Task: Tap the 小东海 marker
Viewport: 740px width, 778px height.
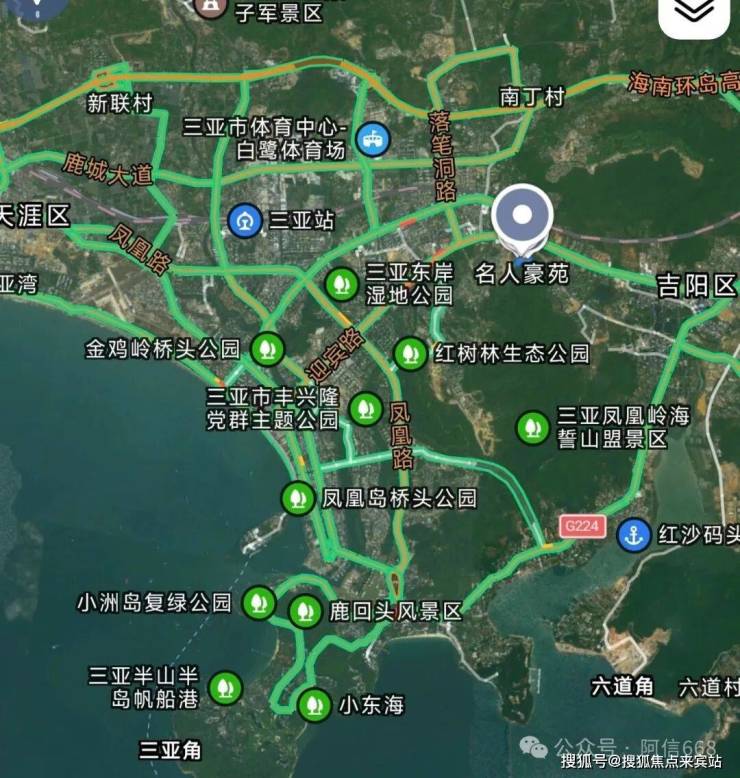Action: (x=315, y=705)
